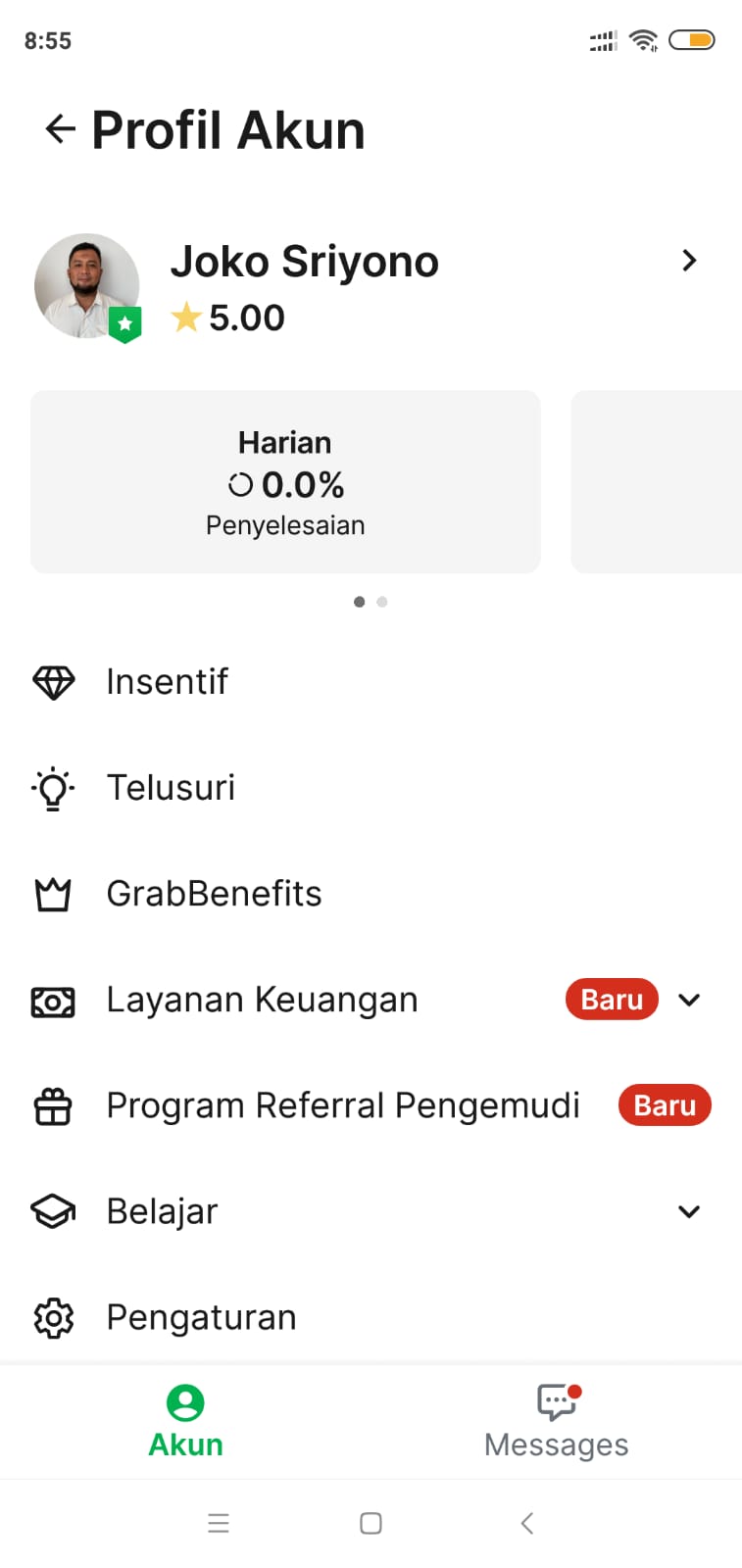Expand Layanan Keuangan

[x=689, y=1000]
